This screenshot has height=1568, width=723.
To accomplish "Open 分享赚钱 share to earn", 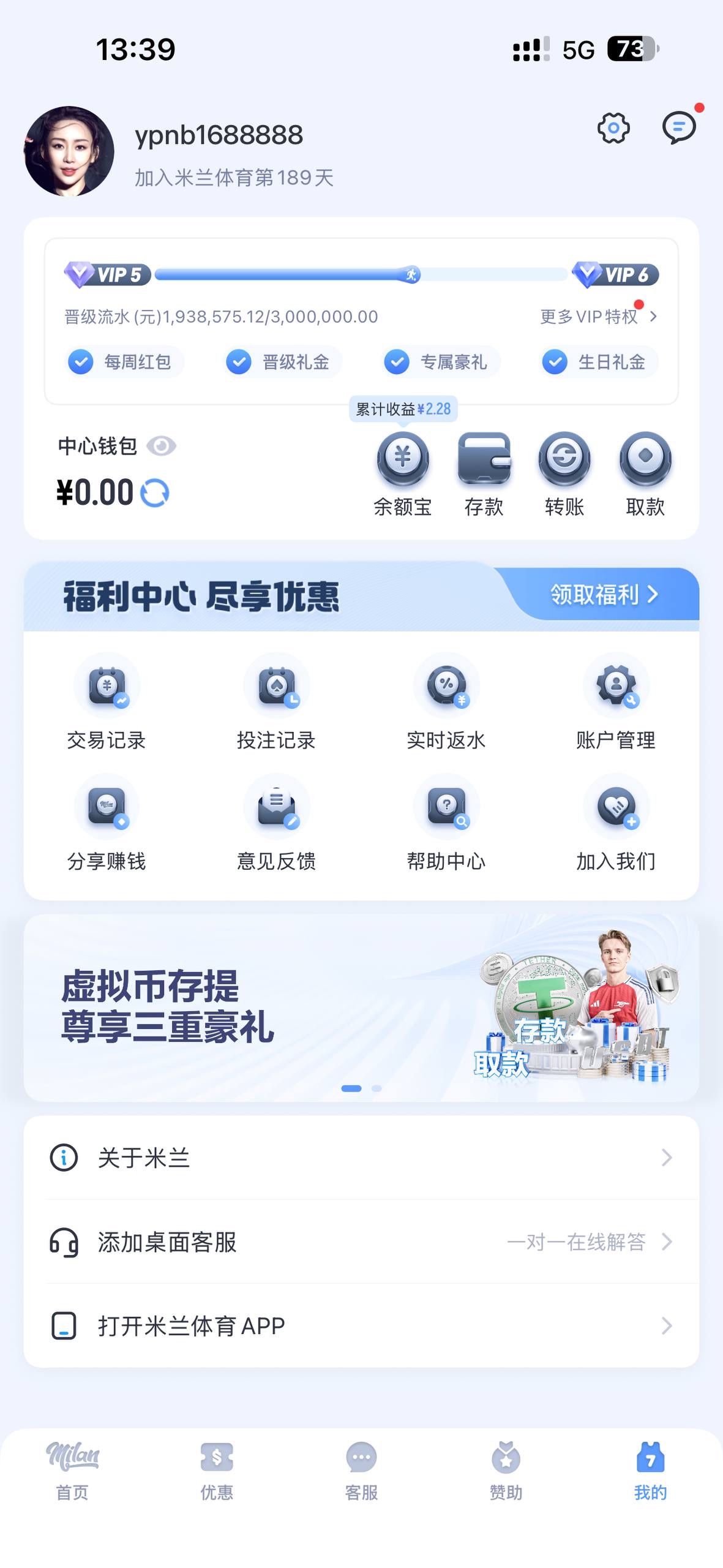I will (x=107, y=824).
